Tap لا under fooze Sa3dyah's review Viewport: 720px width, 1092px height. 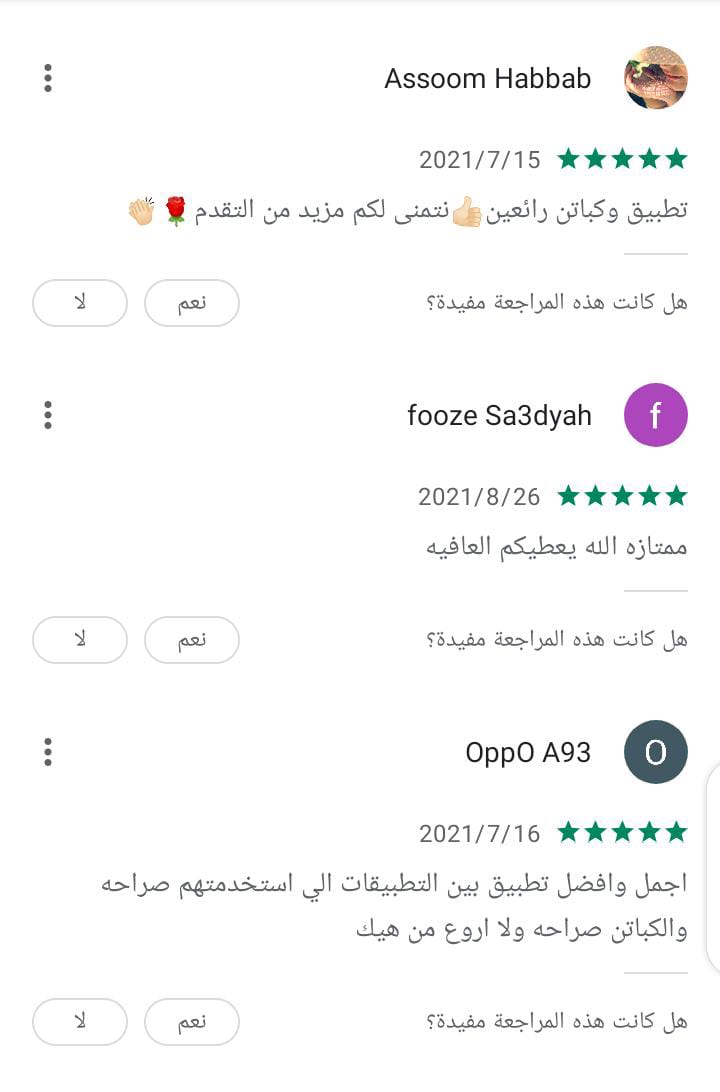pyautogui.click(x=80, y=640)
